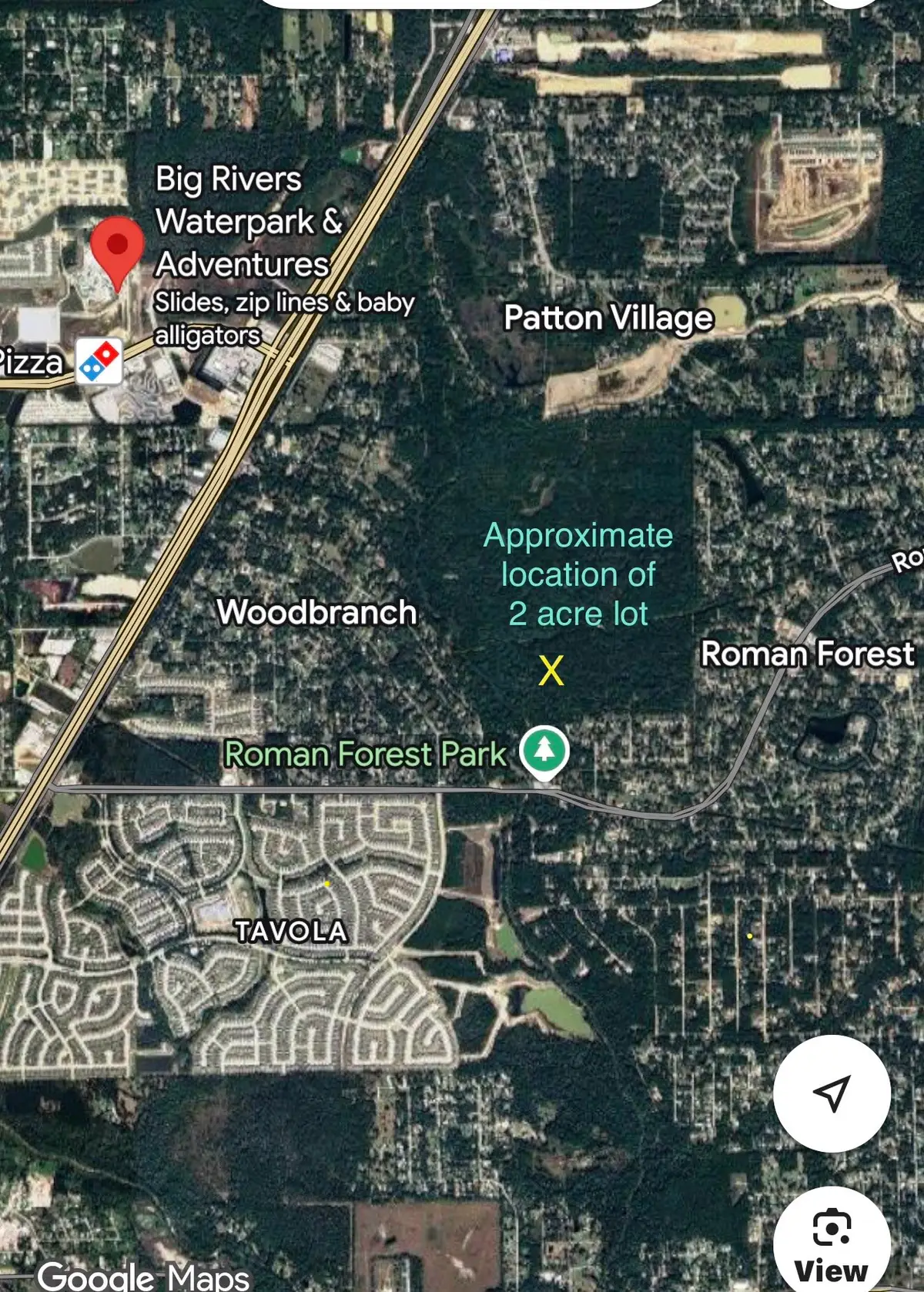Click the small yellow dot inside Tavola

(x=327, y=884)
